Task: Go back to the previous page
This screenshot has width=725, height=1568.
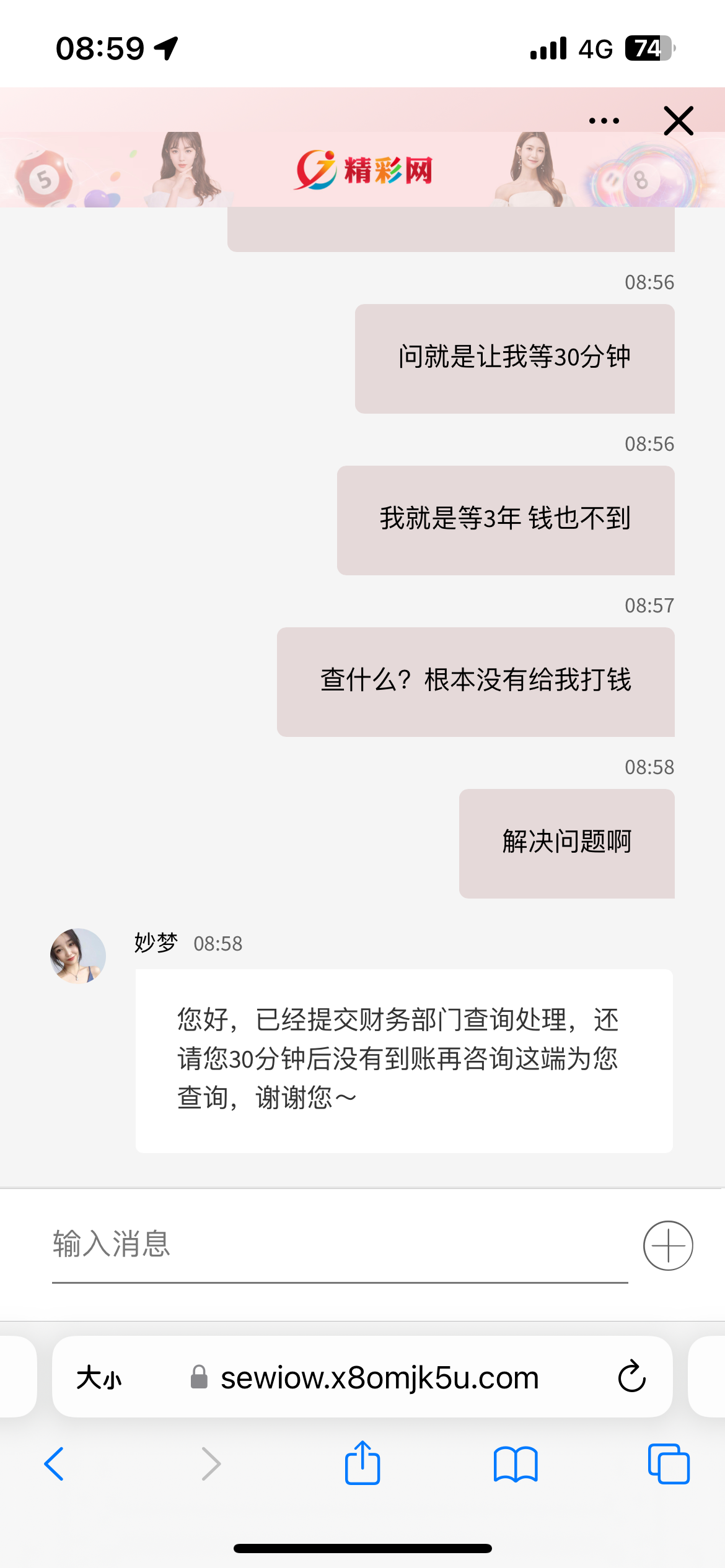Action: pyautogui.click(x=55, y=1464)
